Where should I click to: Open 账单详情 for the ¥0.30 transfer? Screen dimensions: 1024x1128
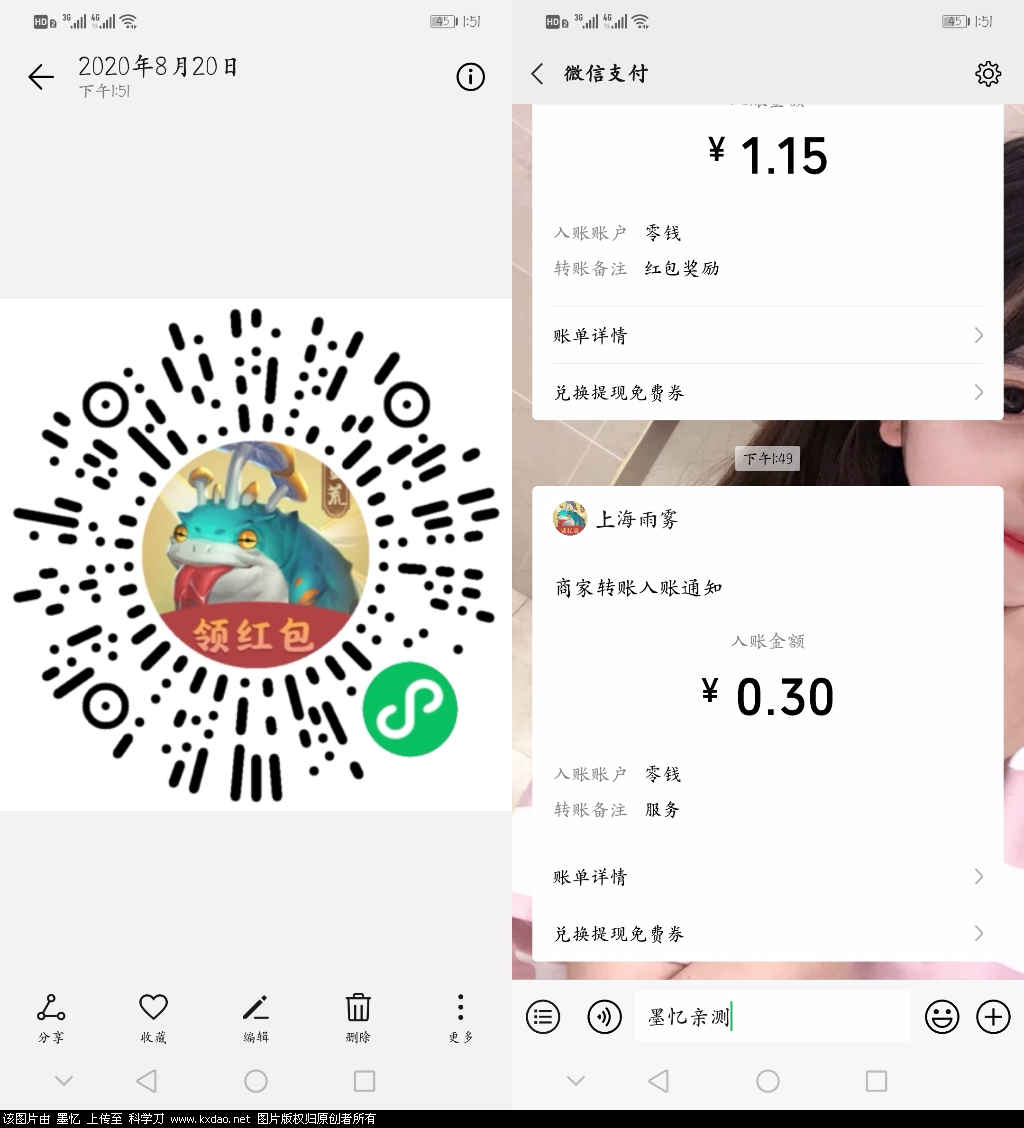[x=767, y=876]
